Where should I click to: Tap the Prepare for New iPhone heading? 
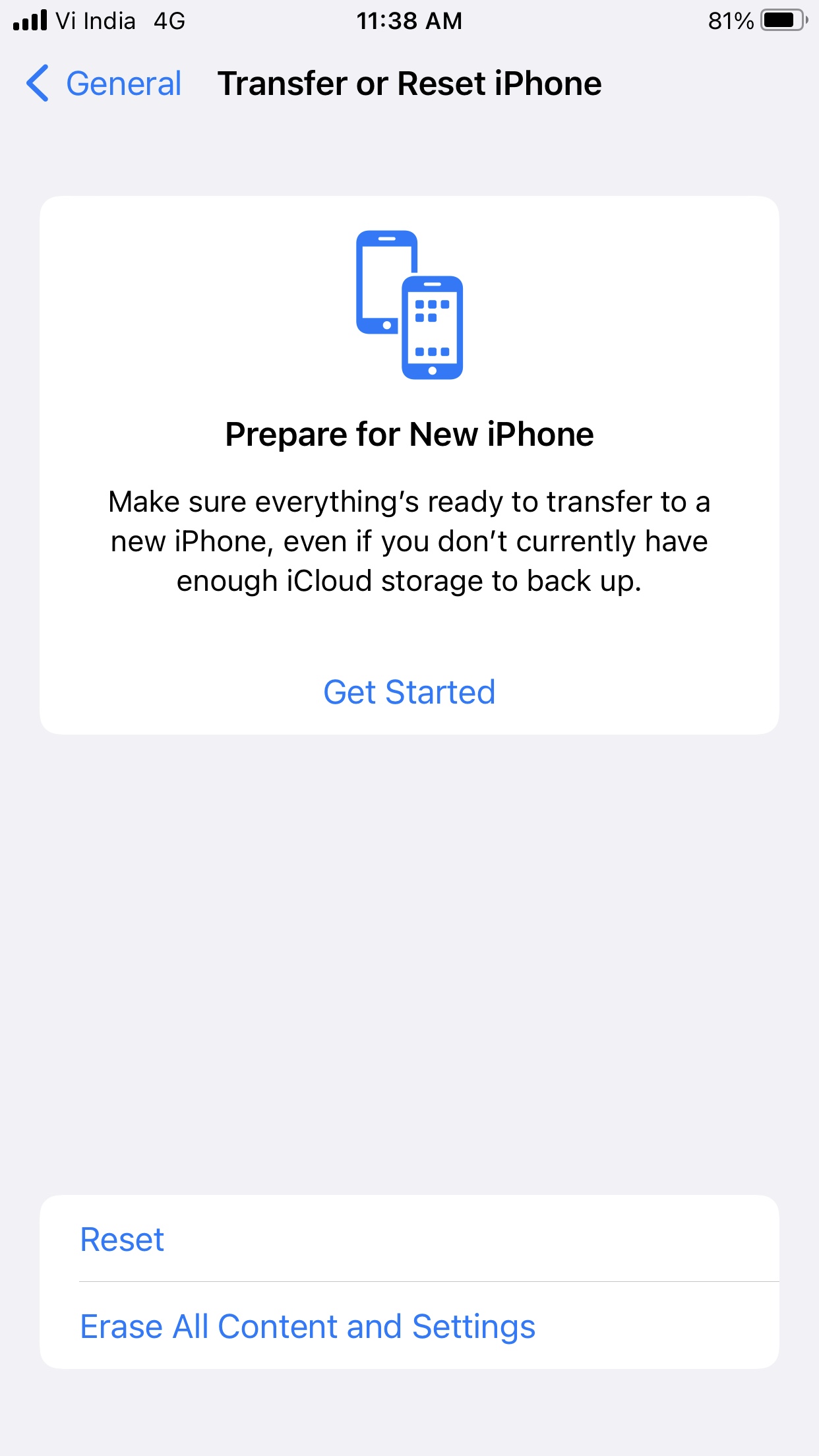[409, 433]
